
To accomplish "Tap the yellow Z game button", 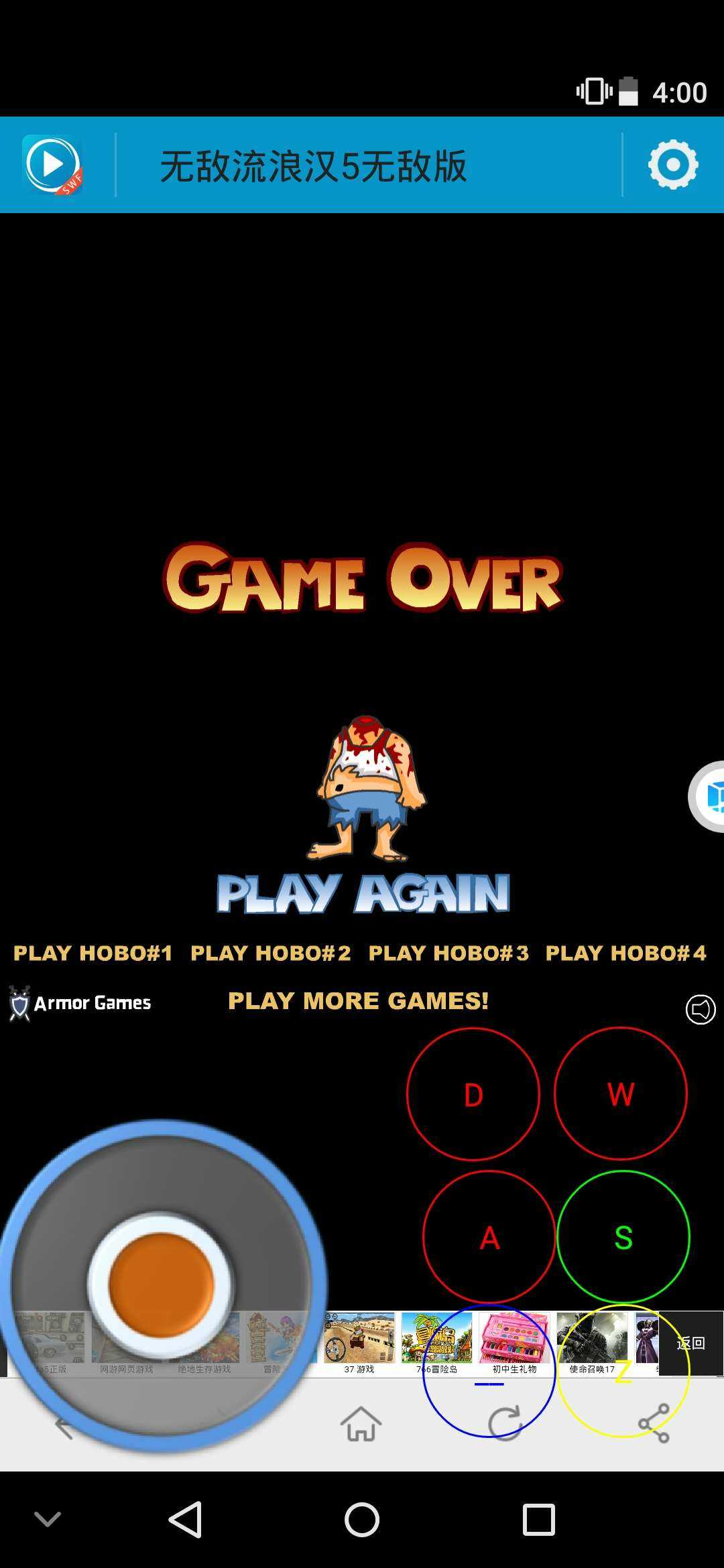I will tap(623, 1371).
